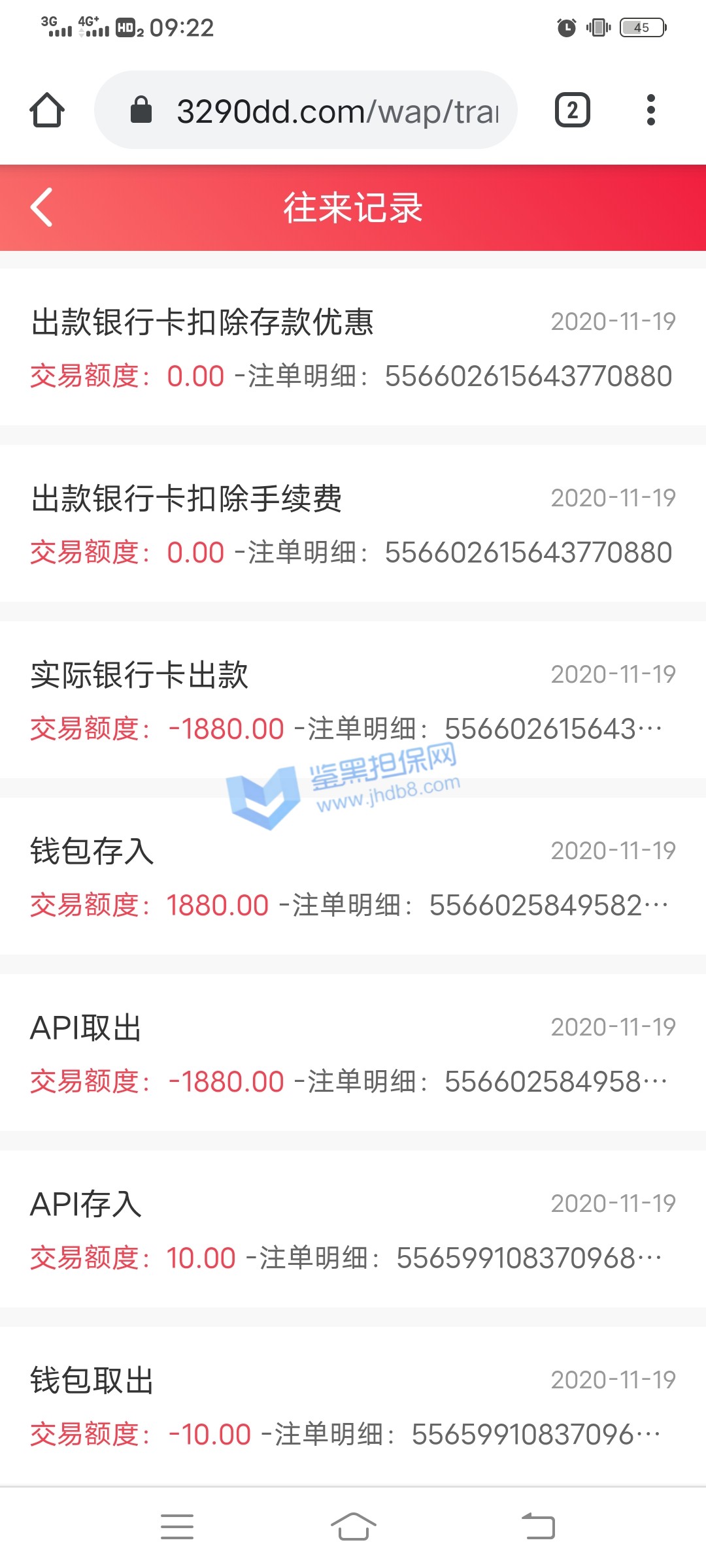Open the tab switcher showing 2 tabs
706x1568 pixels.
tap(572, 110)
